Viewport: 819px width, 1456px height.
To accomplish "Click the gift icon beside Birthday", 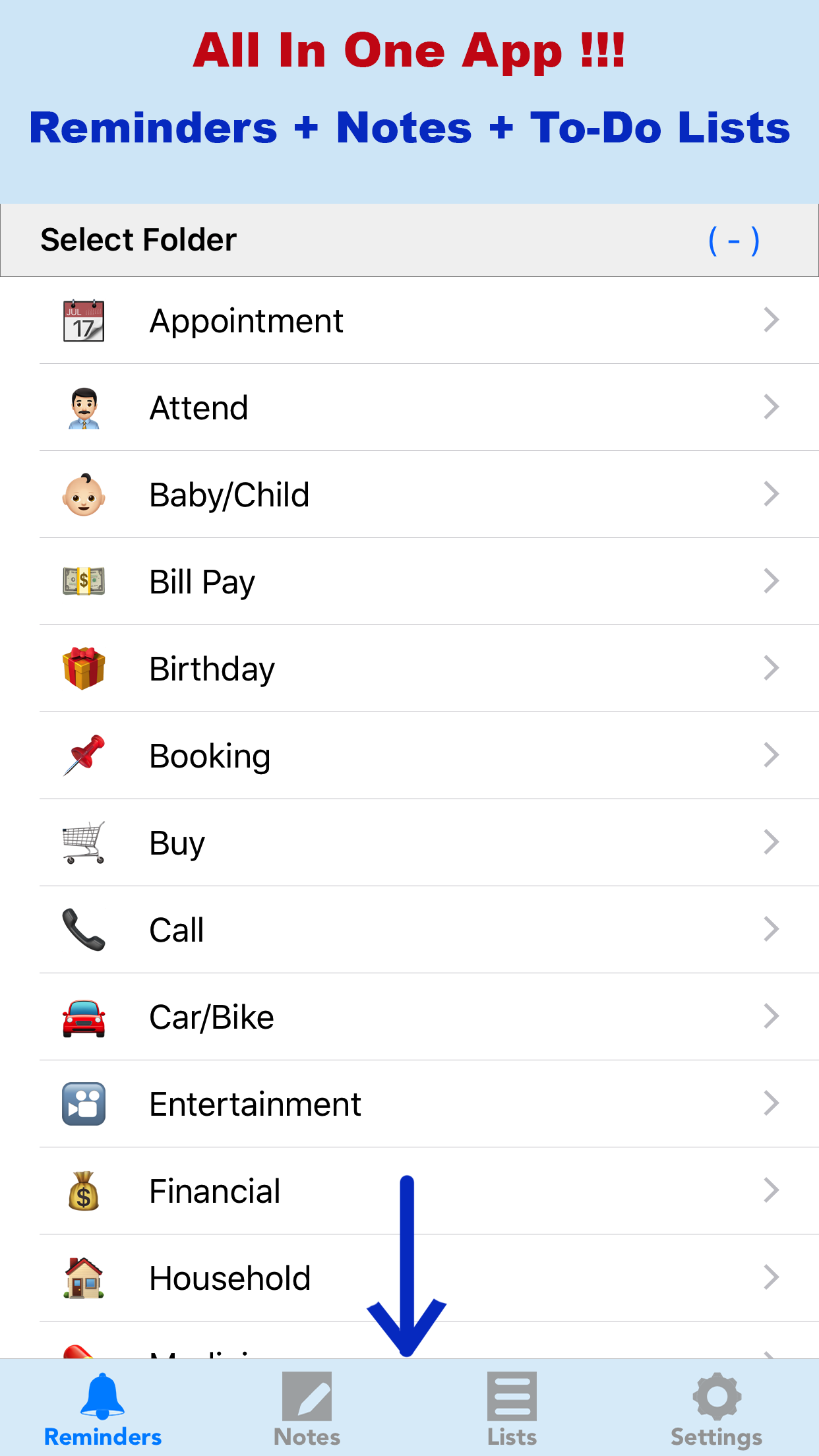I will (x=84, y=668).
